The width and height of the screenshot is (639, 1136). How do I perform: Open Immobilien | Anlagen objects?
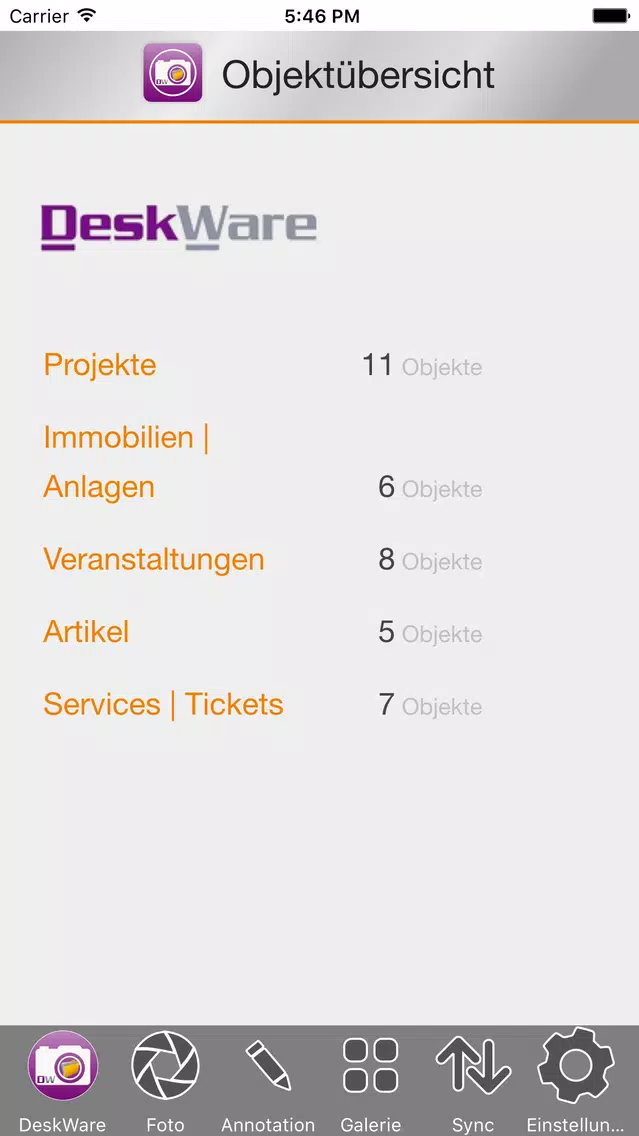[126, 462]
